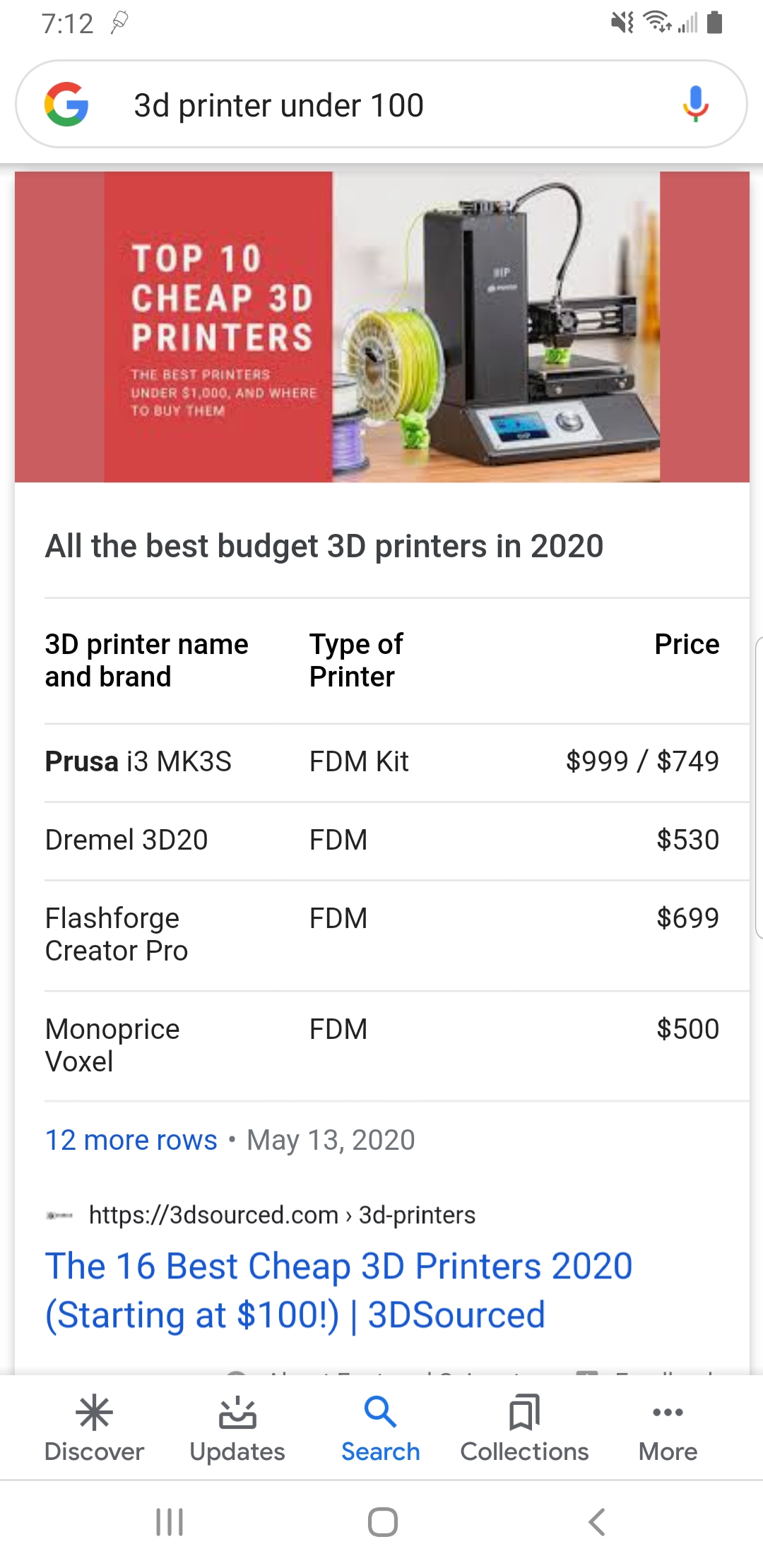This screenshot has height=1568, width=763.
Task: Open recent apps overview
Action: pyautogui.click(x=168, y=1523)
